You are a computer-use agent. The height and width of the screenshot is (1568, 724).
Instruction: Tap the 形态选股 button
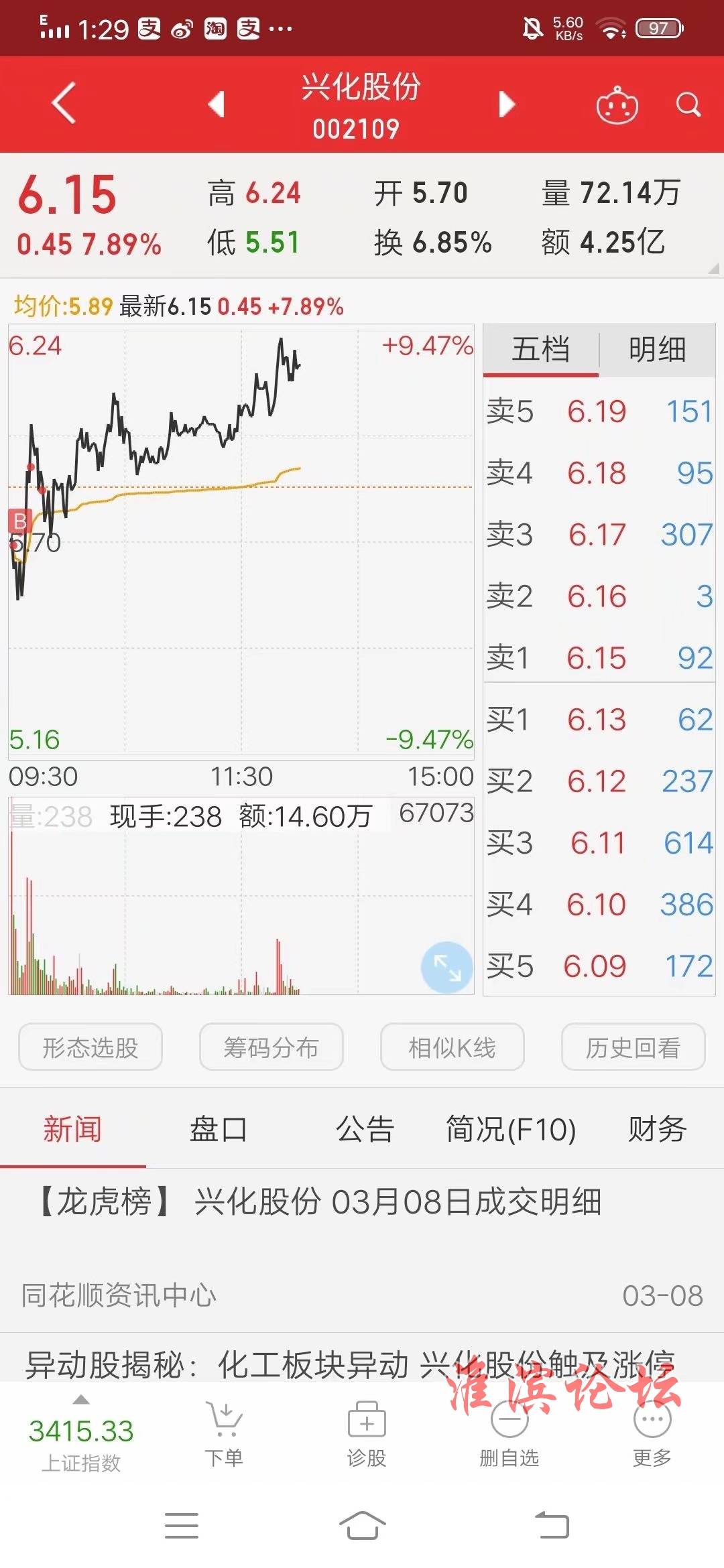tap(90, 1047)
